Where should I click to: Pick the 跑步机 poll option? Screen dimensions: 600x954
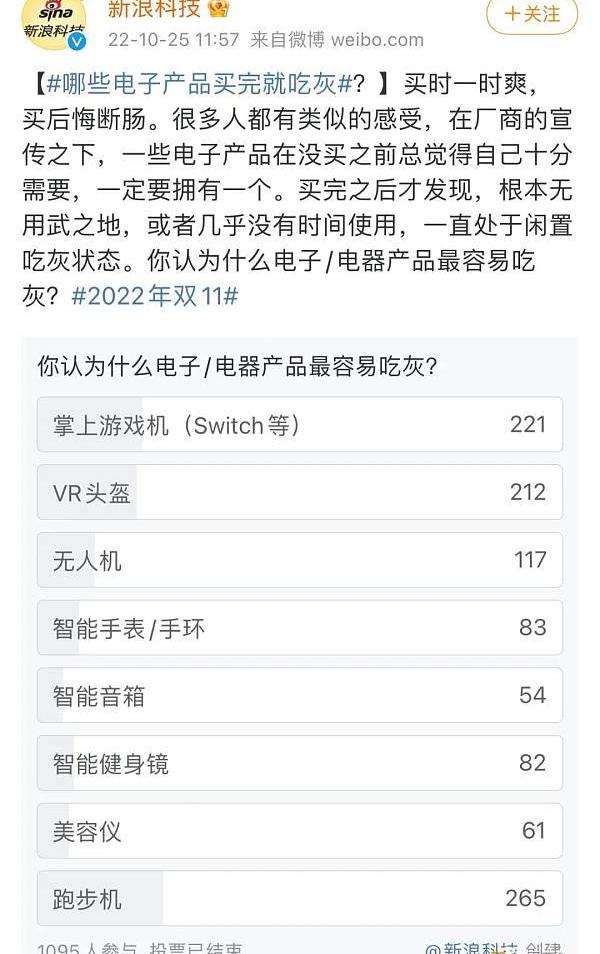pyautogui.click(x=299, y=898)
